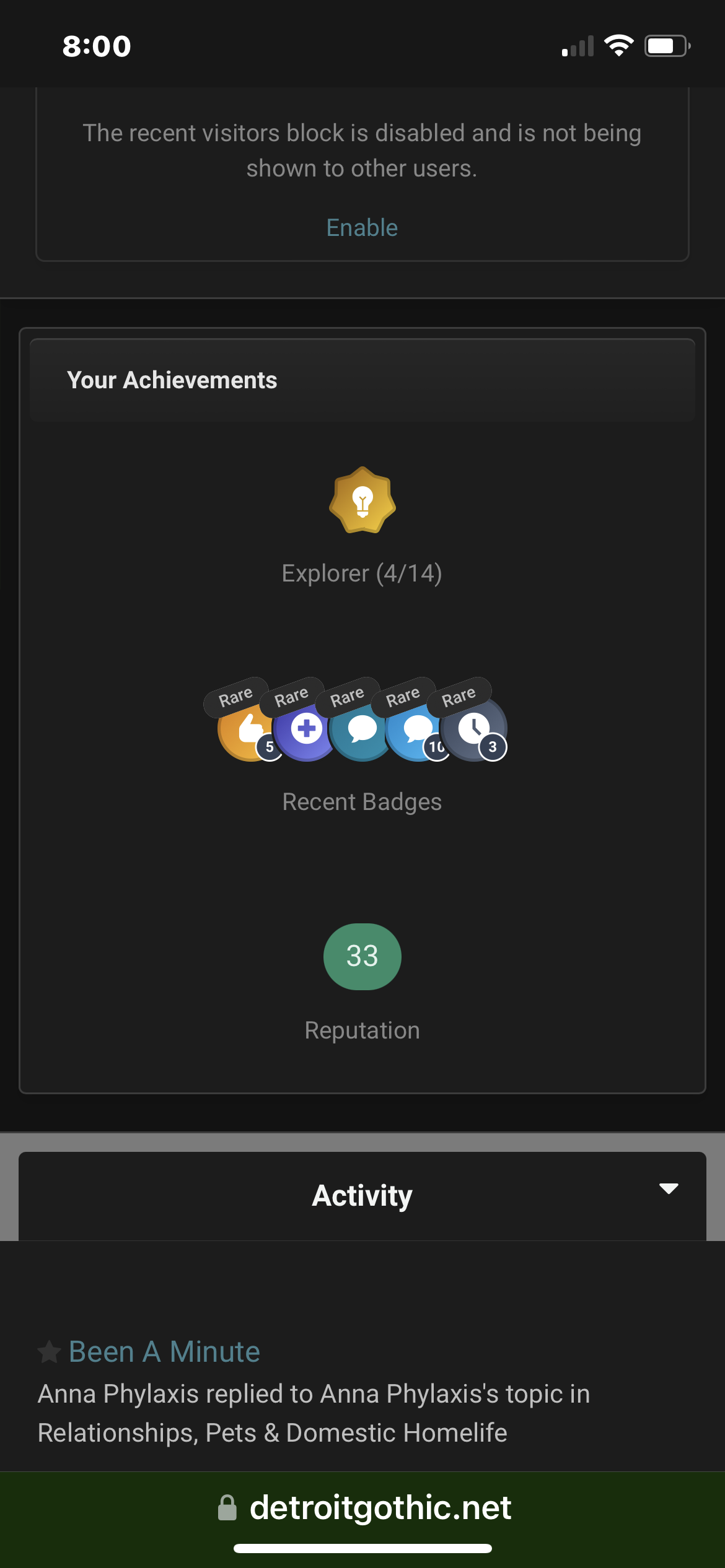Tap the detroitgothic.net address bar
725x1568 pixels.
click(365, 1507)
